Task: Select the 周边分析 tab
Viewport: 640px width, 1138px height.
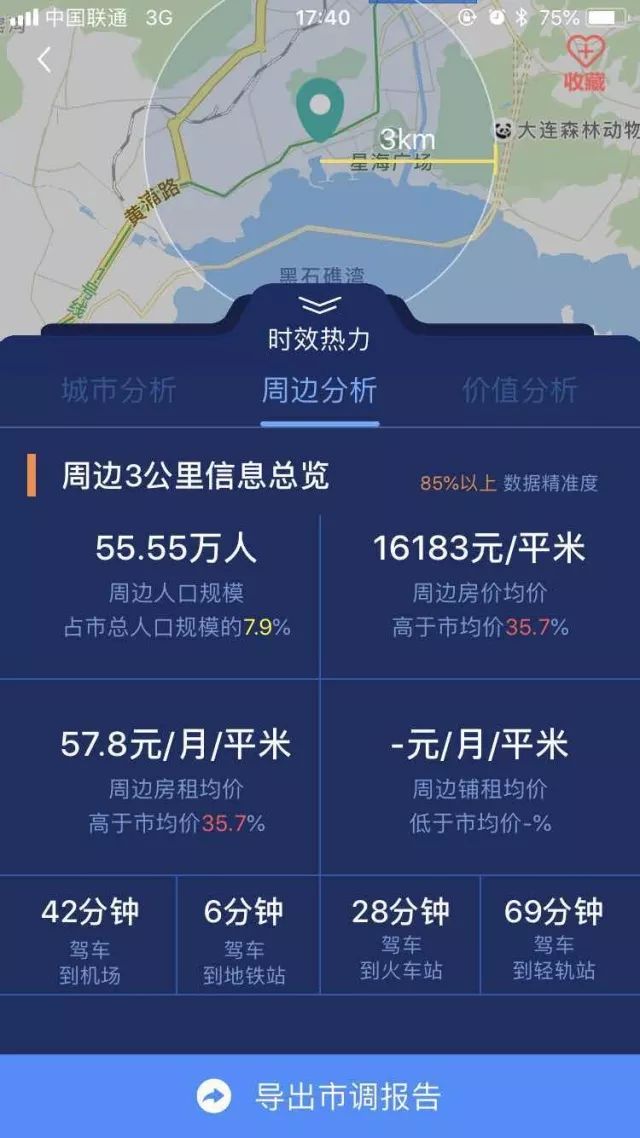Action: pyautogui.click(x=319, y=390)
